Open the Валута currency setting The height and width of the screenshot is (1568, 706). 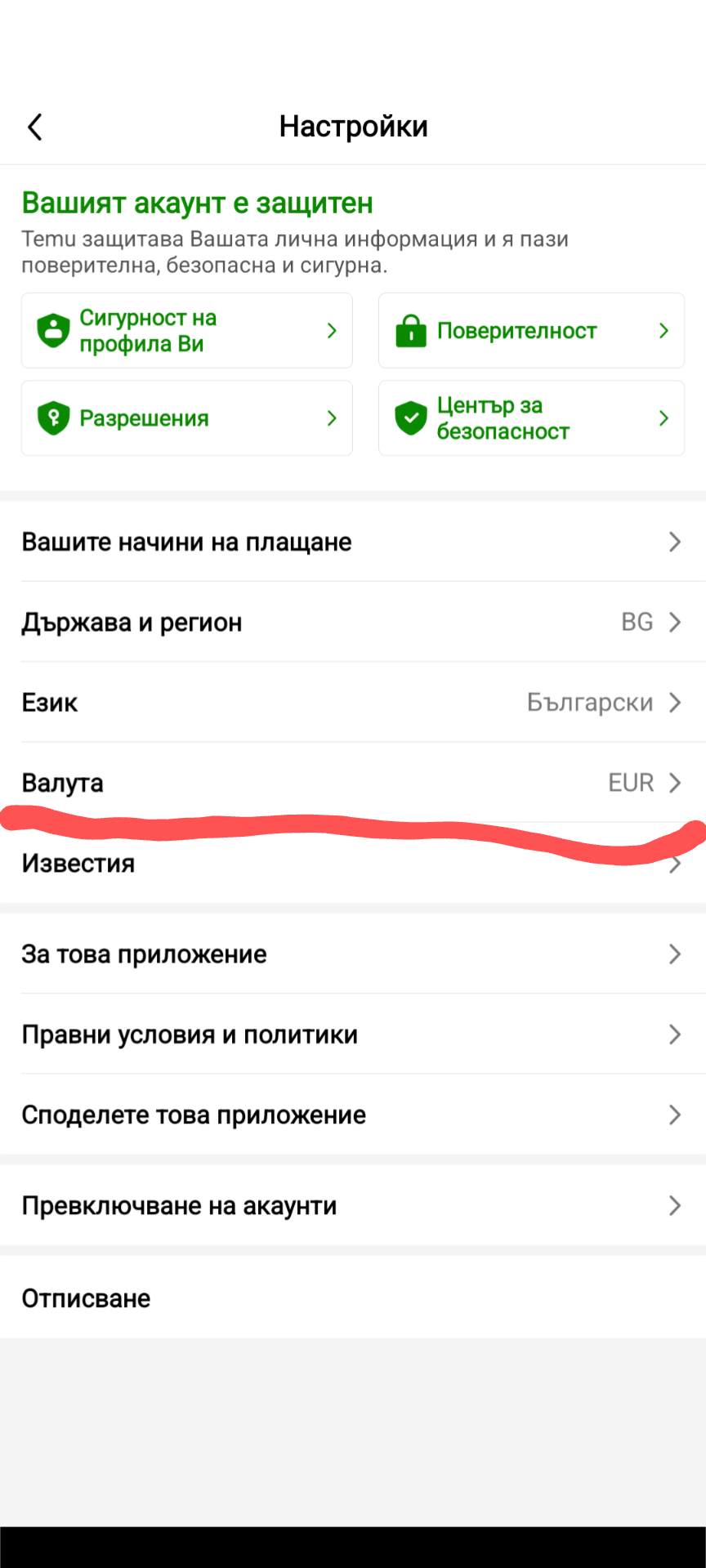pos(353,783)
